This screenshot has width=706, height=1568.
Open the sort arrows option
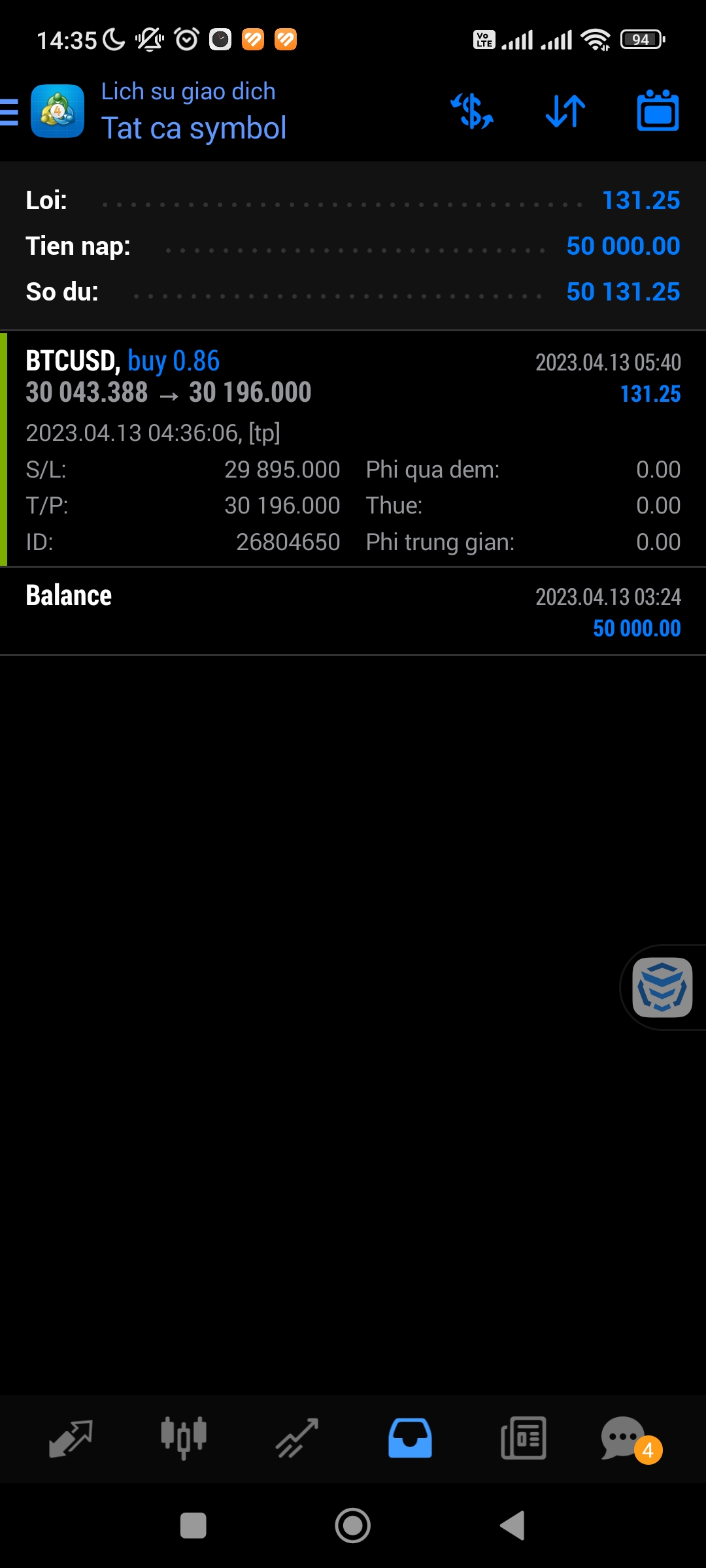[x=565, y=111]
